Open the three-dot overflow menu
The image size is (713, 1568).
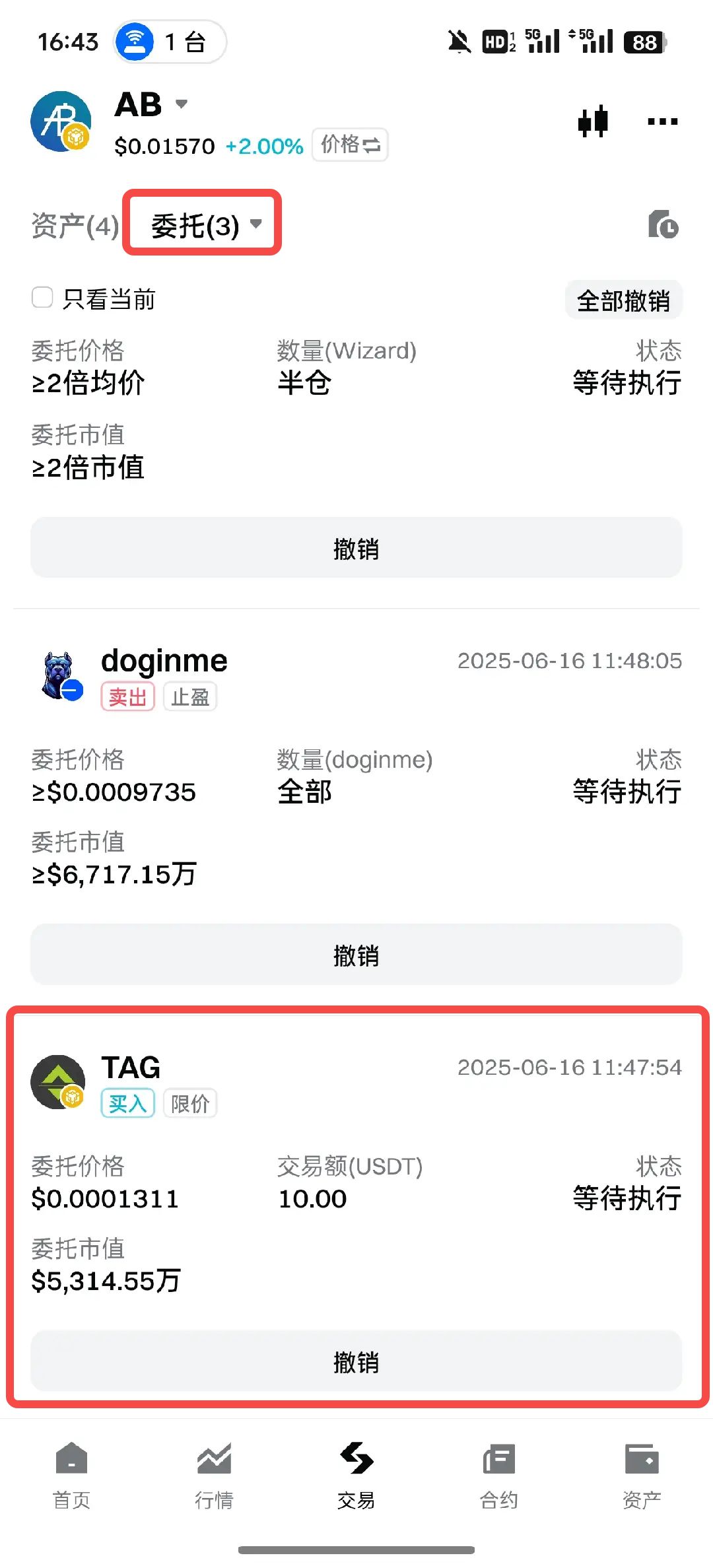(662, 121)
